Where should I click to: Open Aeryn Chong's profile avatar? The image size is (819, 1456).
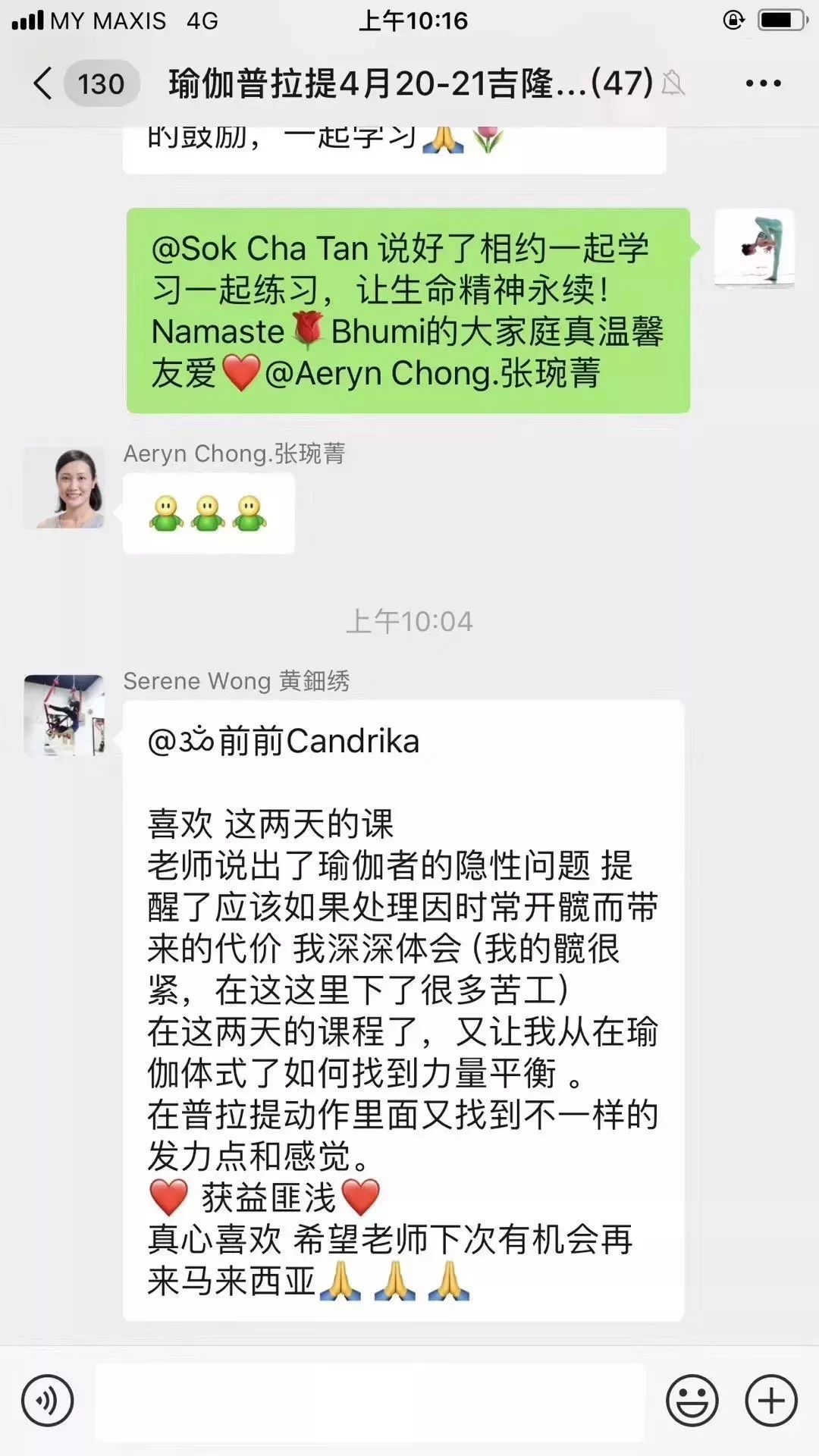pos(65,488)
